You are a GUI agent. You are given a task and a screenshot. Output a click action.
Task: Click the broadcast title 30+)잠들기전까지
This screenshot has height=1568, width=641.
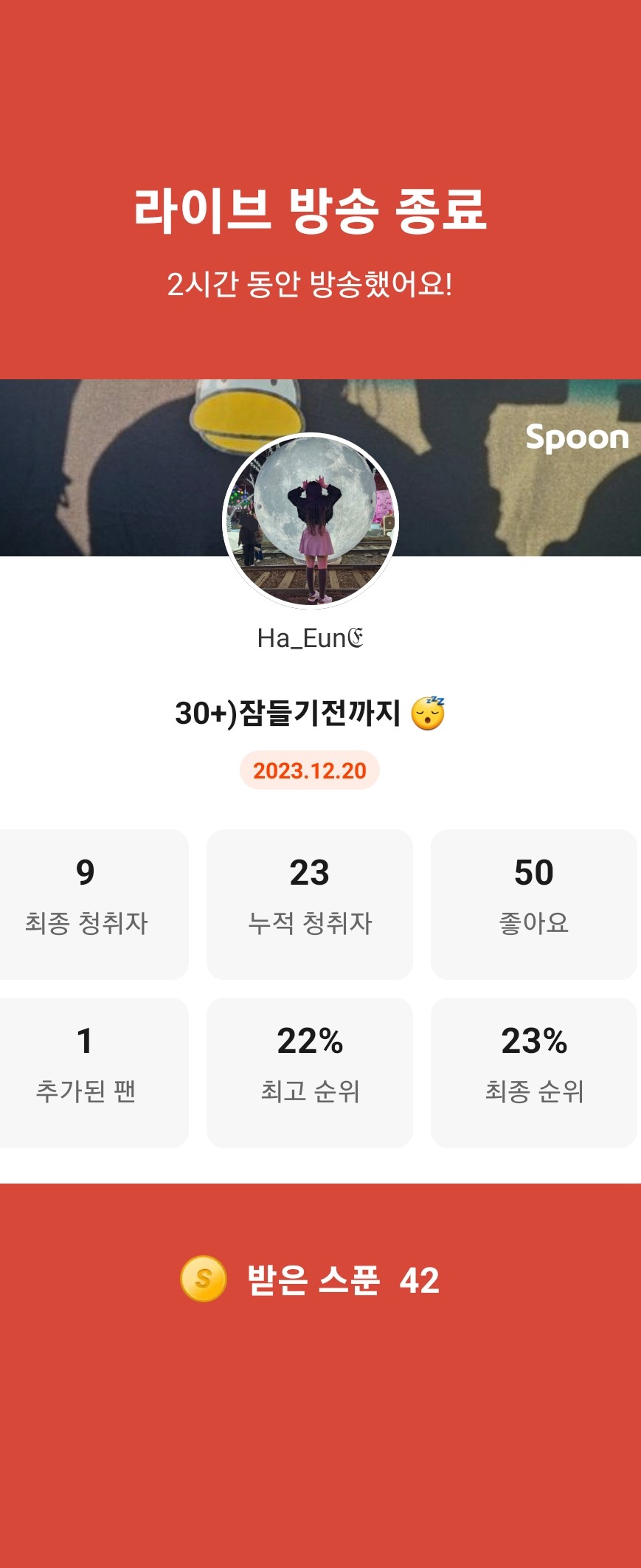click(295, 712)
